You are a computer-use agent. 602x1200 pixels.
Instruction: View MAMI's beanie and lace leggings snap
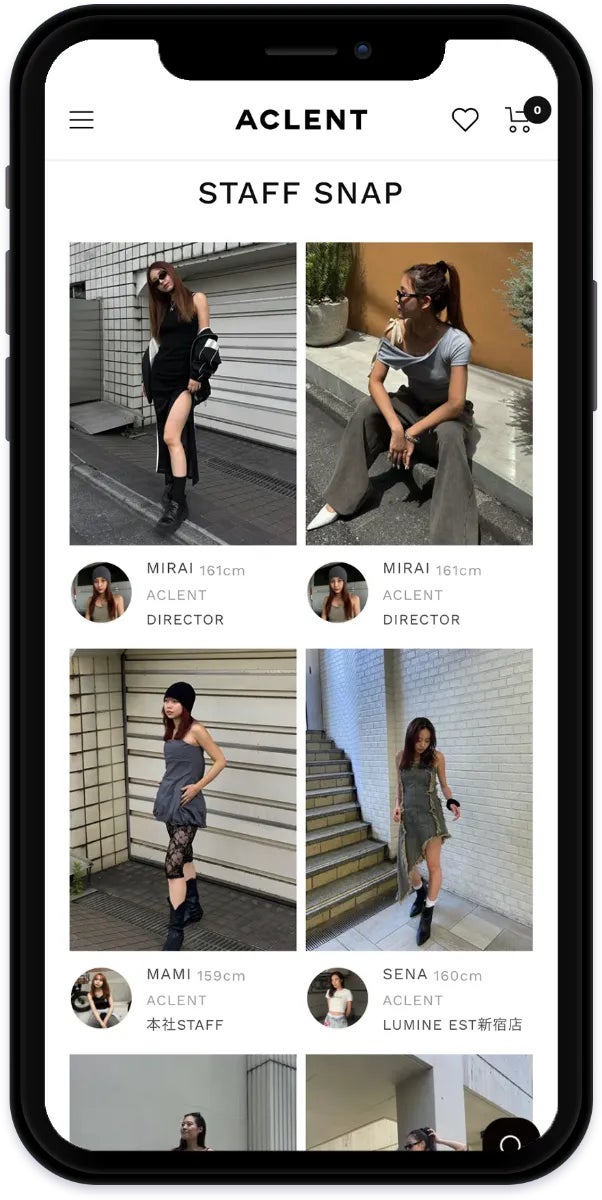183,799
